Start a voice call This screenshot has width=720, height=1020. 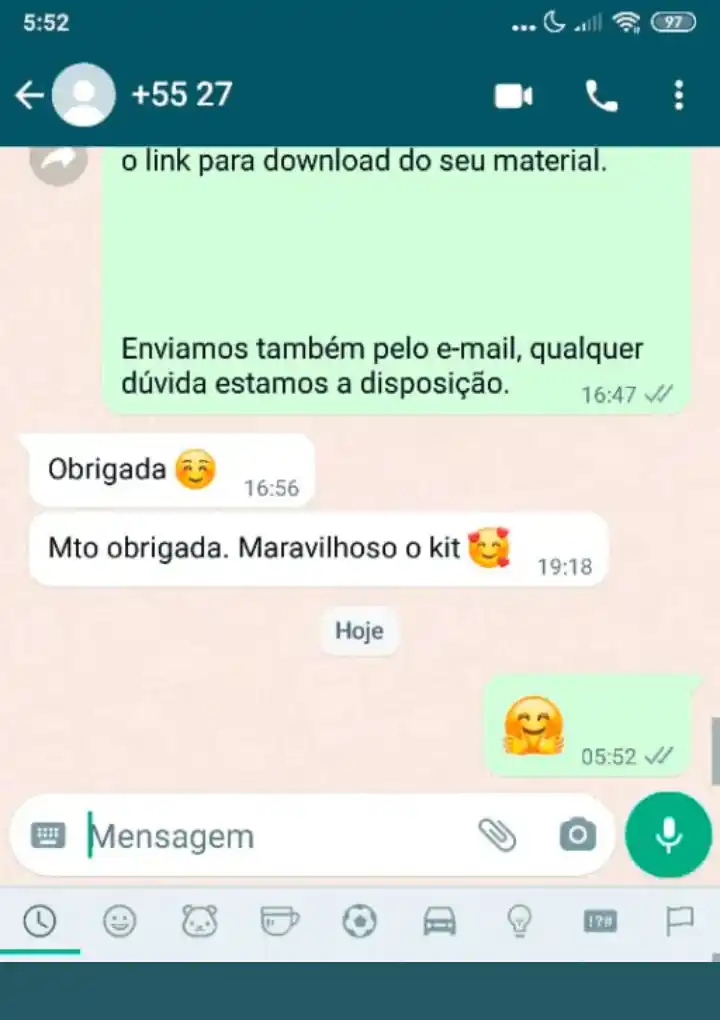(601, 96)
